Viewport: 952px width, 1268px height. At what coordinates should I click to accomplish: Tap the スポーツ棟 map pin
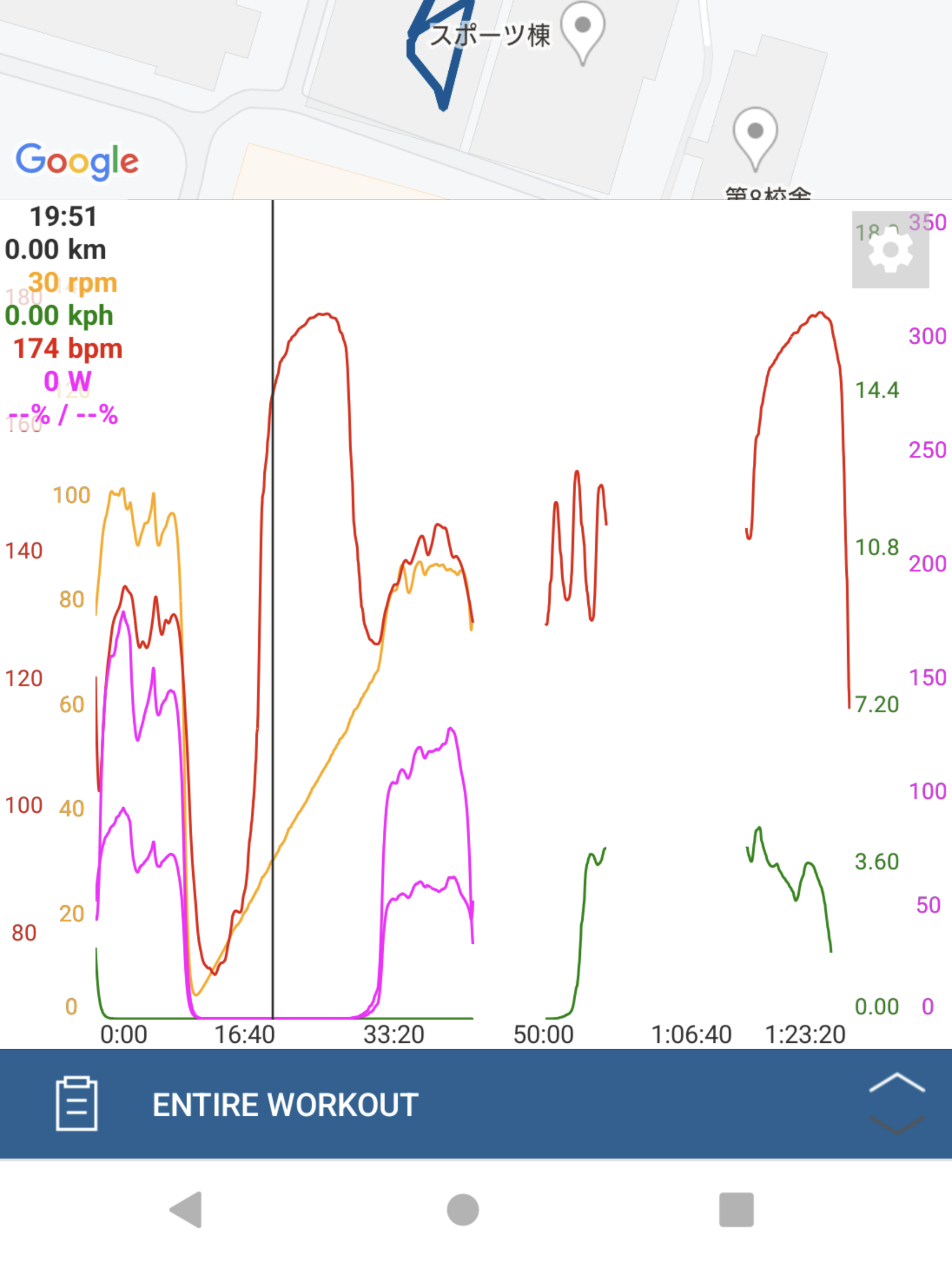[583, 30]
